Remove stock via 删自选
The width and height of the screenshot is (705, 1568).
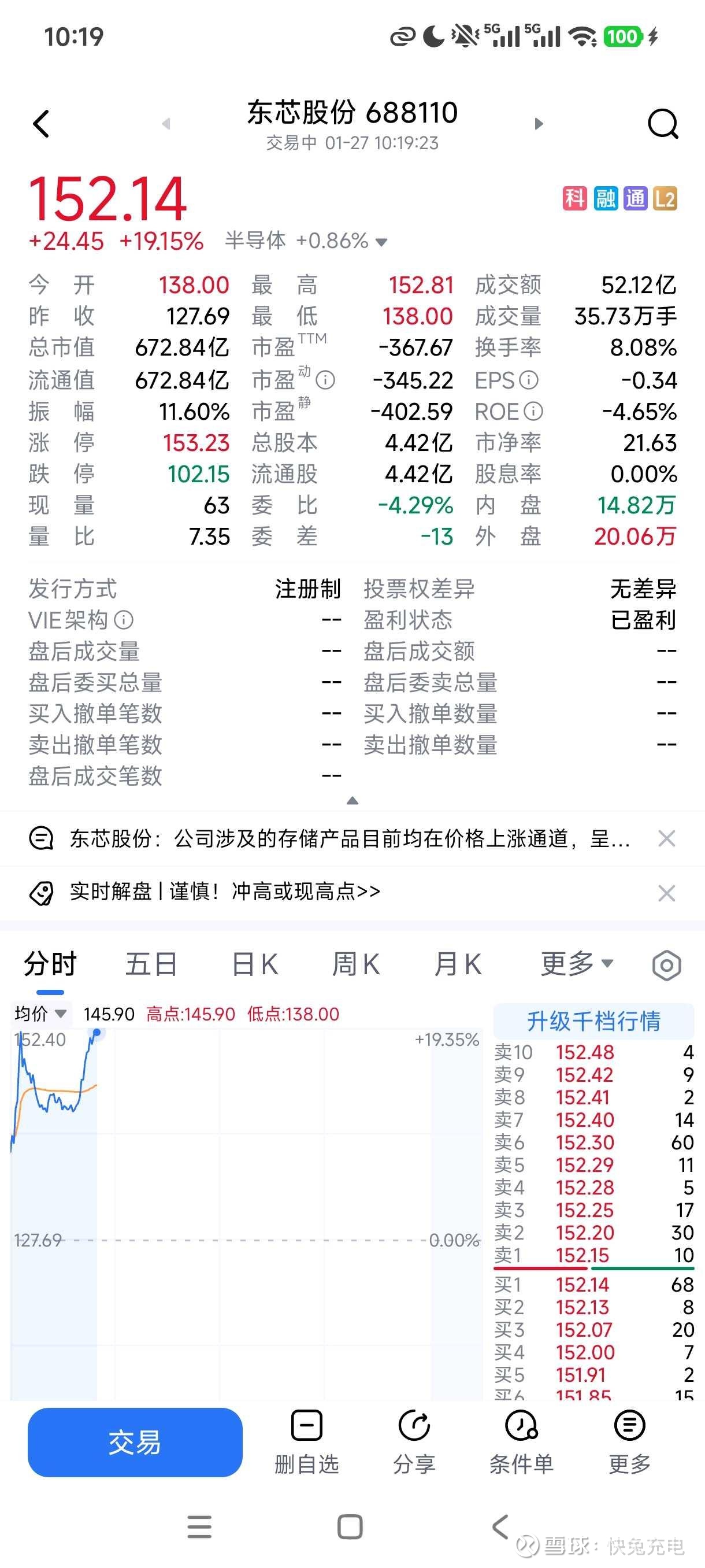coord(307,1442)
